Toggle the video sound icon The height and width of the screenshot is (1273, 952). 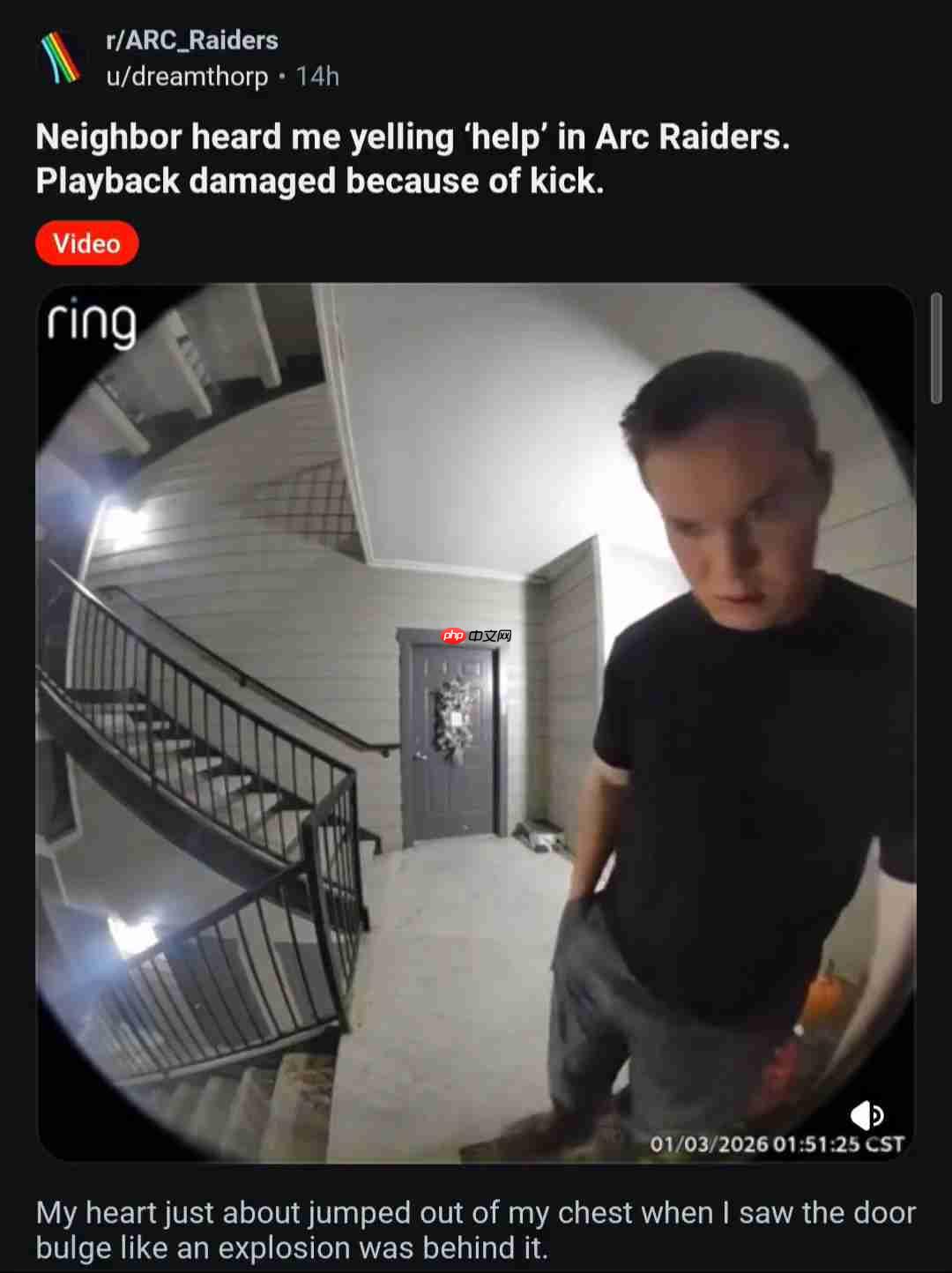click(x=866, y=1115)
